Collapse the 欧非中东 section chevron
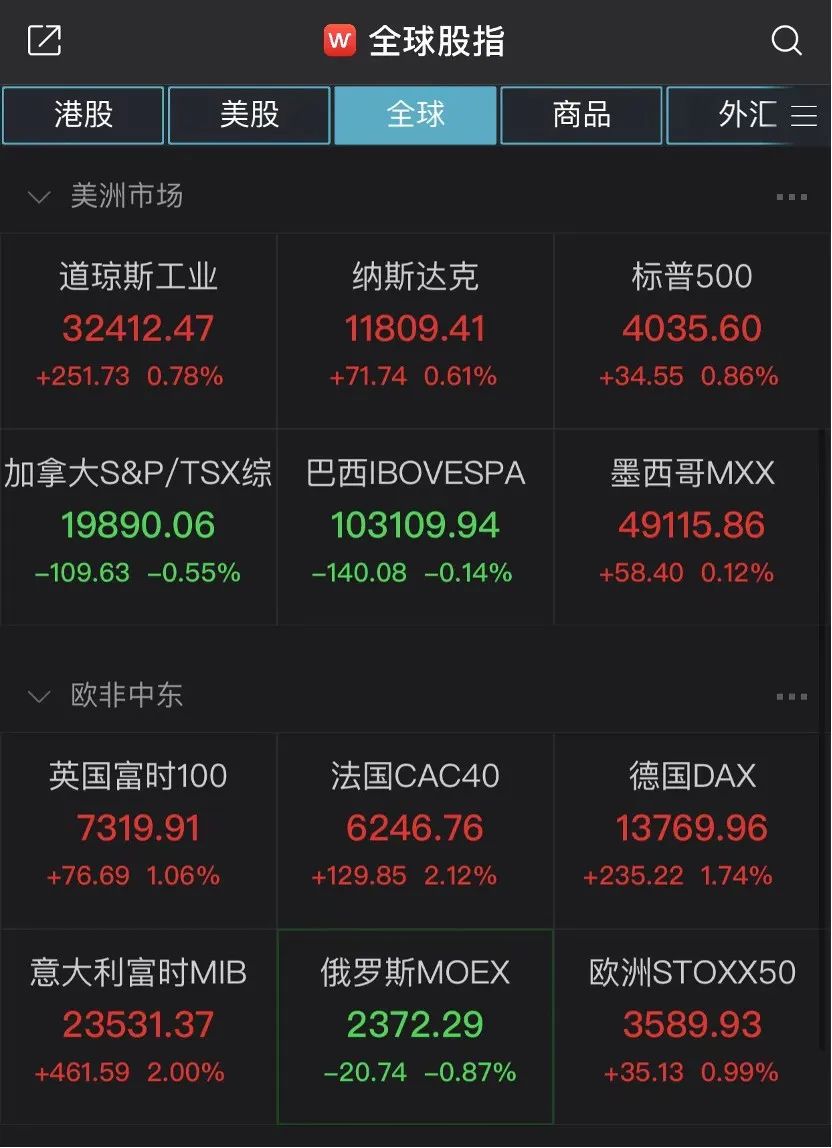Viewport: 832px width, 1148px height. 38,695
